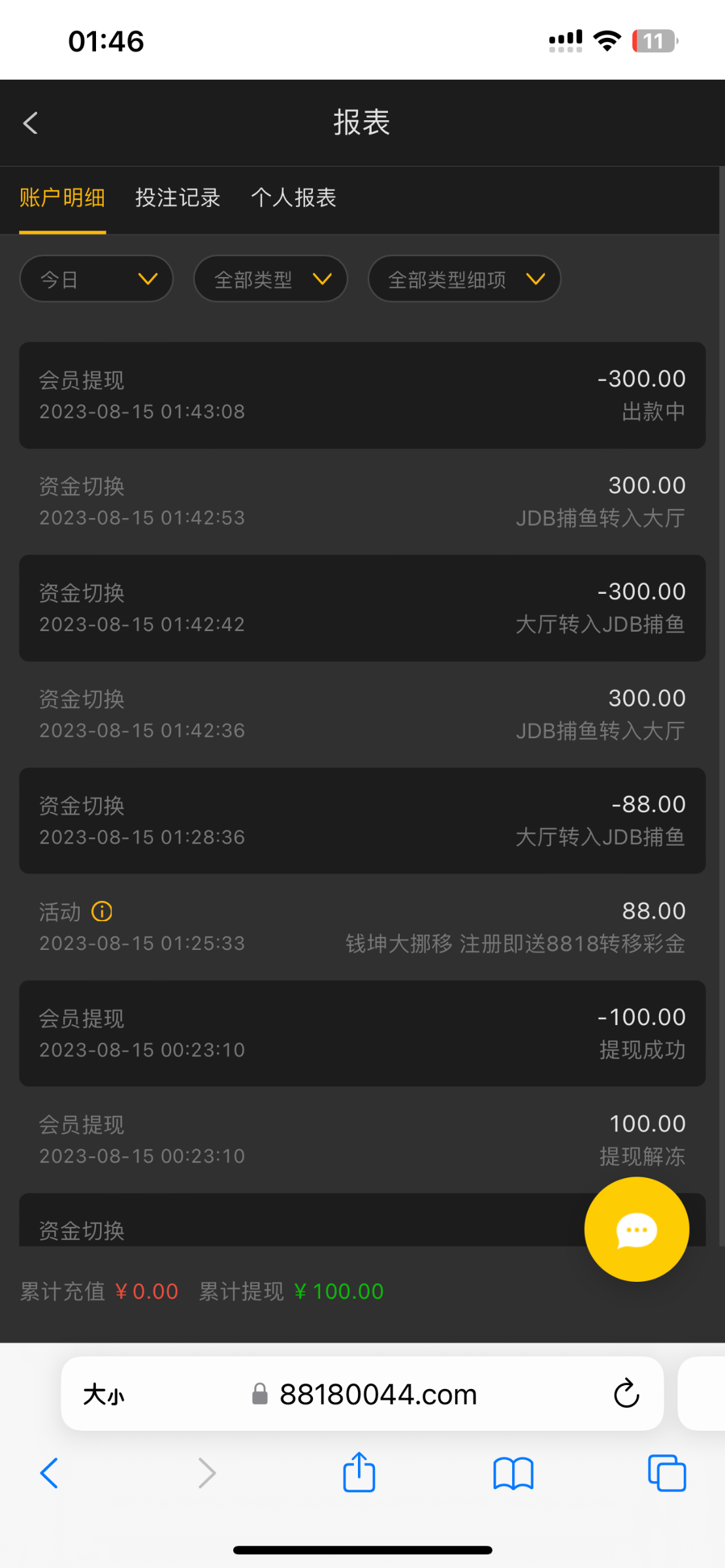Open the yellow chat bubble for customer service
725x1568 pixels.
[x=637, y=1228]
